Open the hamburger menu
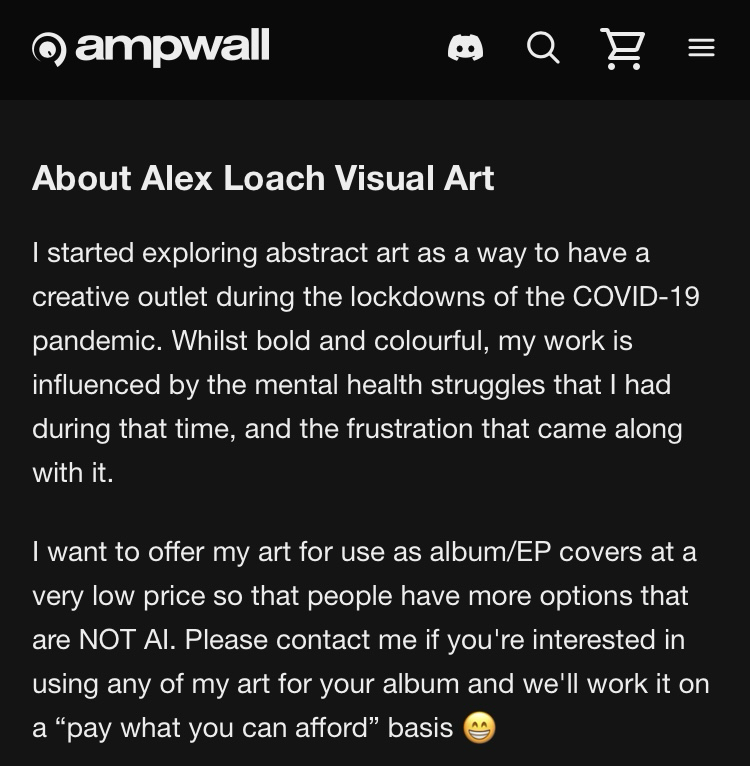The image size is (750, 766). tap(701, 47)
